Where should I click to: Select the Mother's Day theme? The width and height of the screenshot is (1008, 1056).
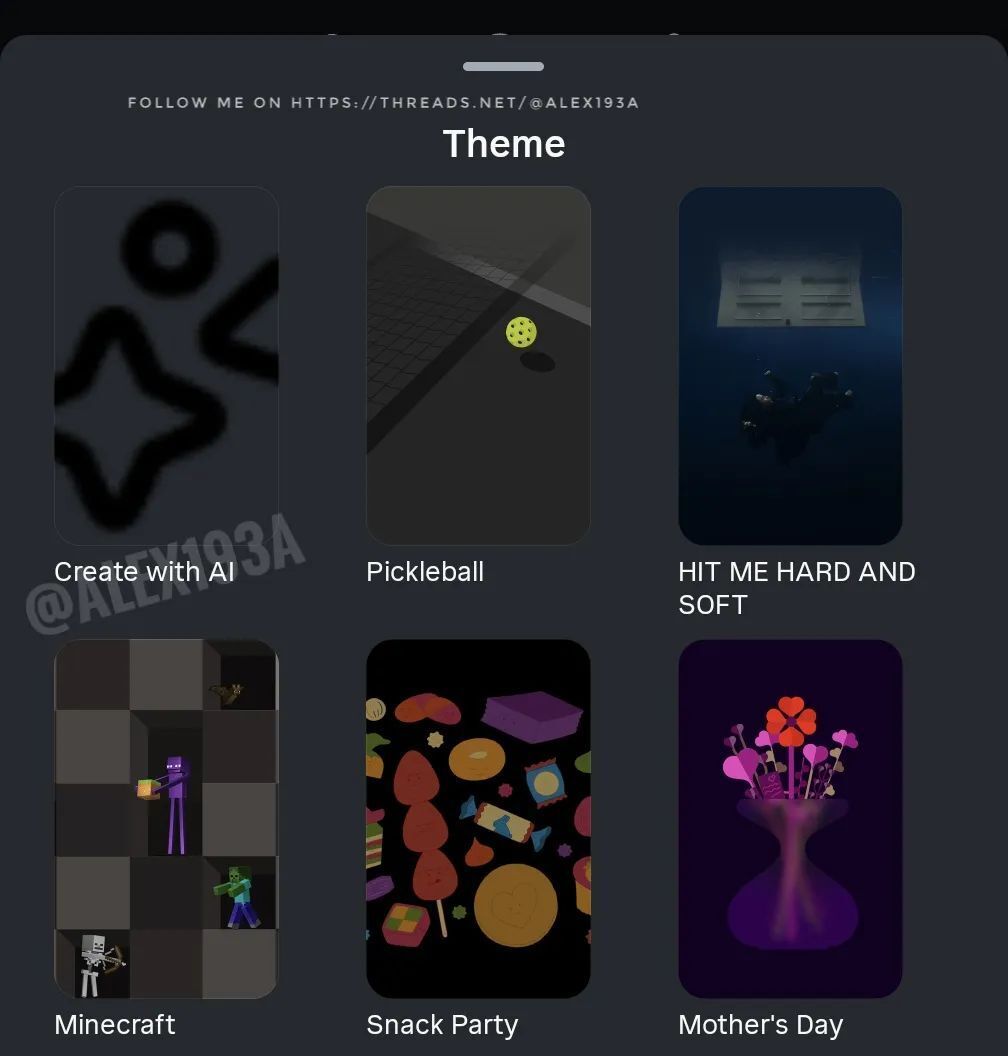click(x=790, y=818)
